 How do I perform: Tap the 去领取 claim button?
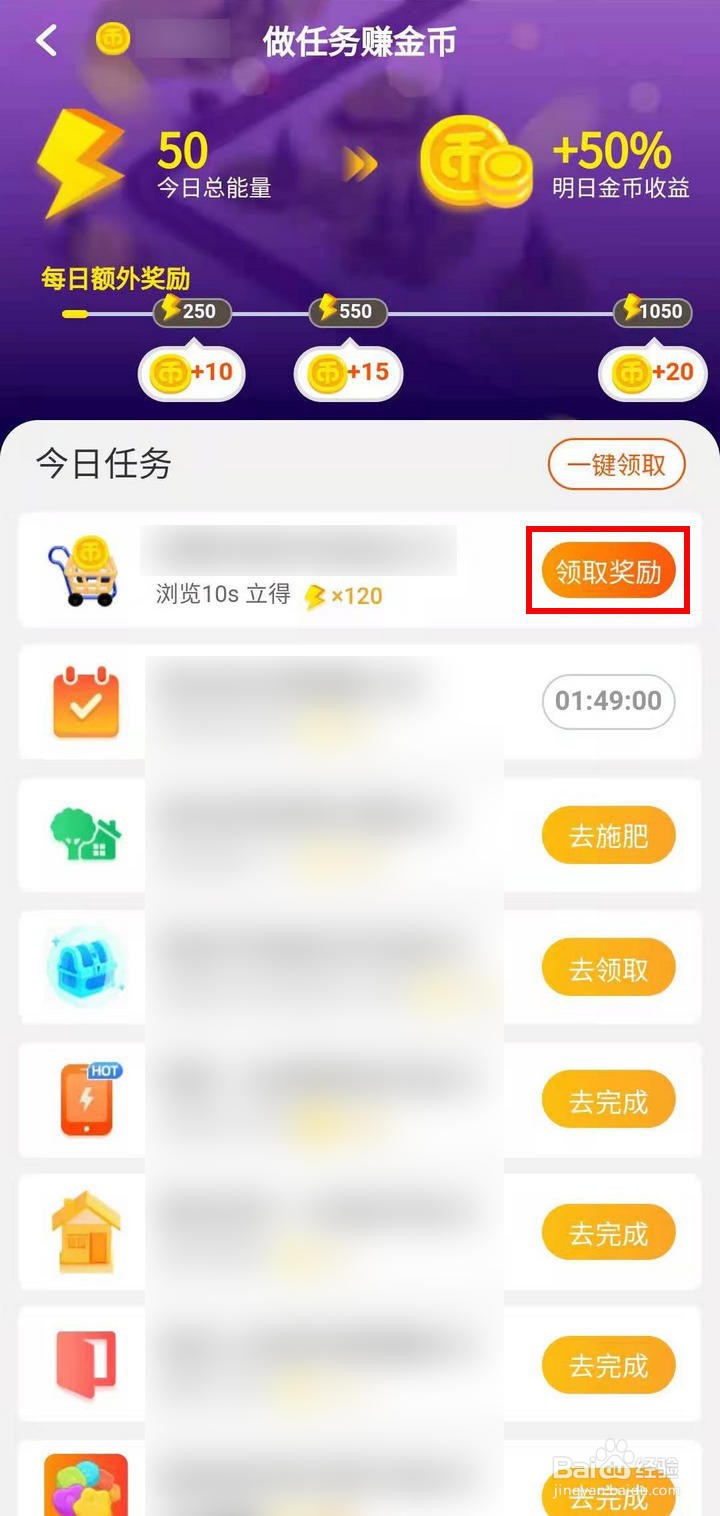(x=608, y=967)
